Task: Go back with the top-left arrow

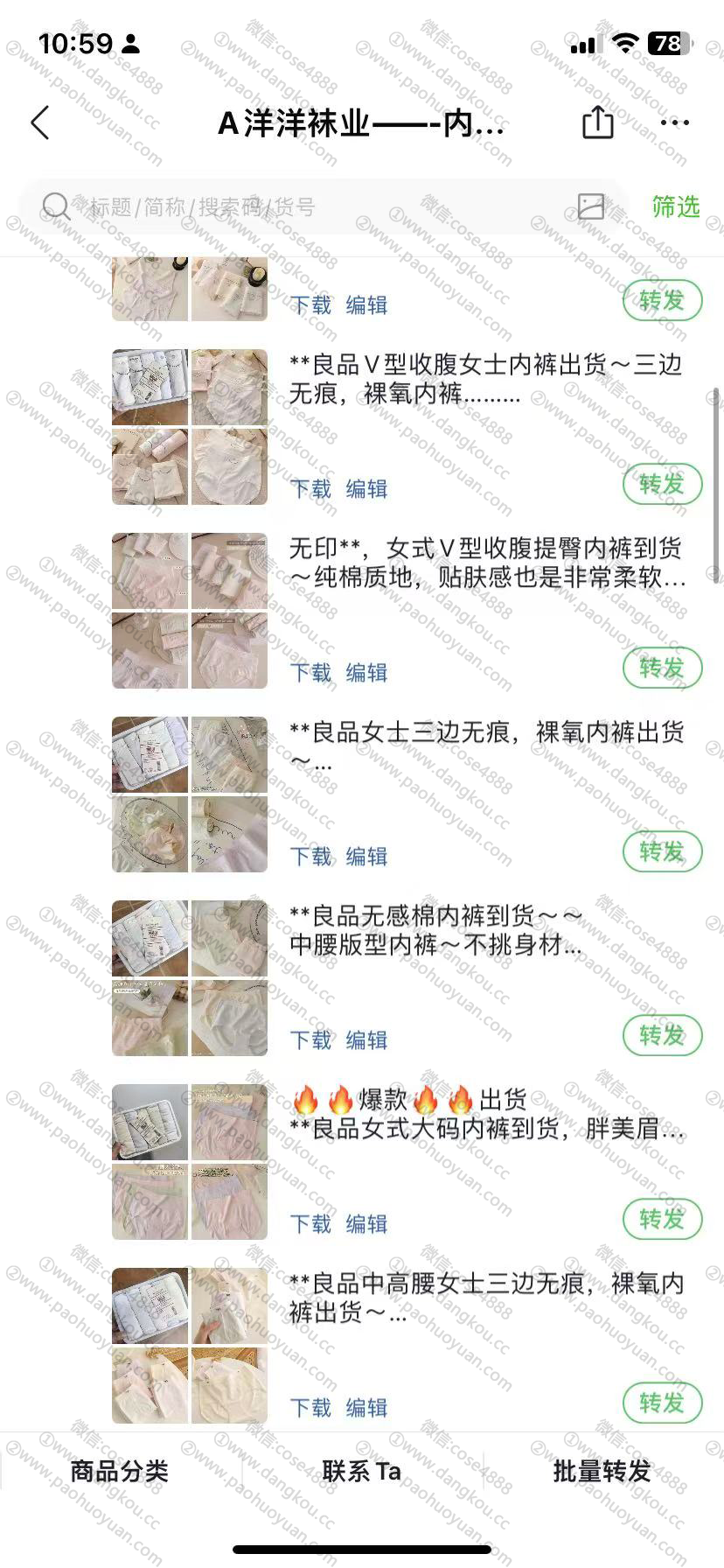Action: tap(40, 123)
